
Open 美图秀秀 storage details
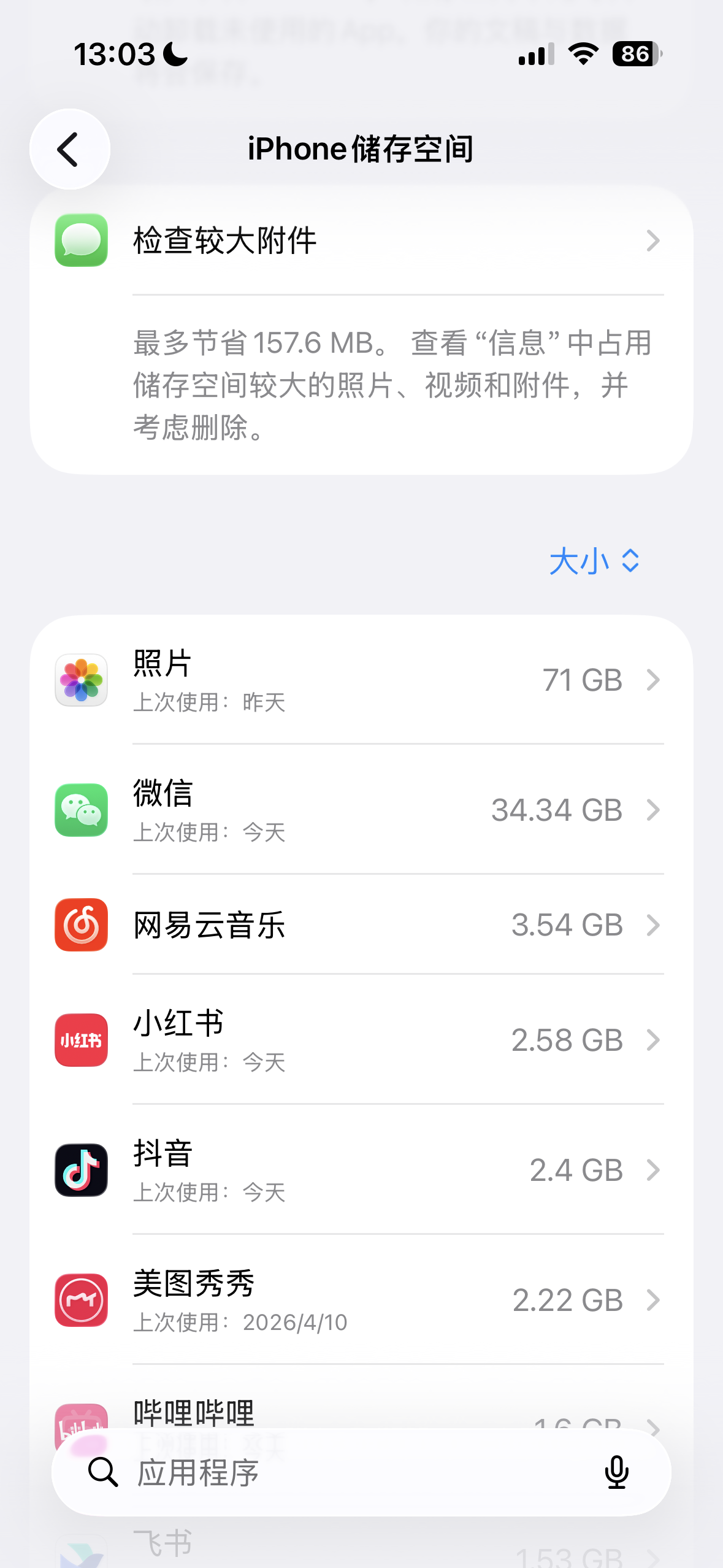(361, 1300)
